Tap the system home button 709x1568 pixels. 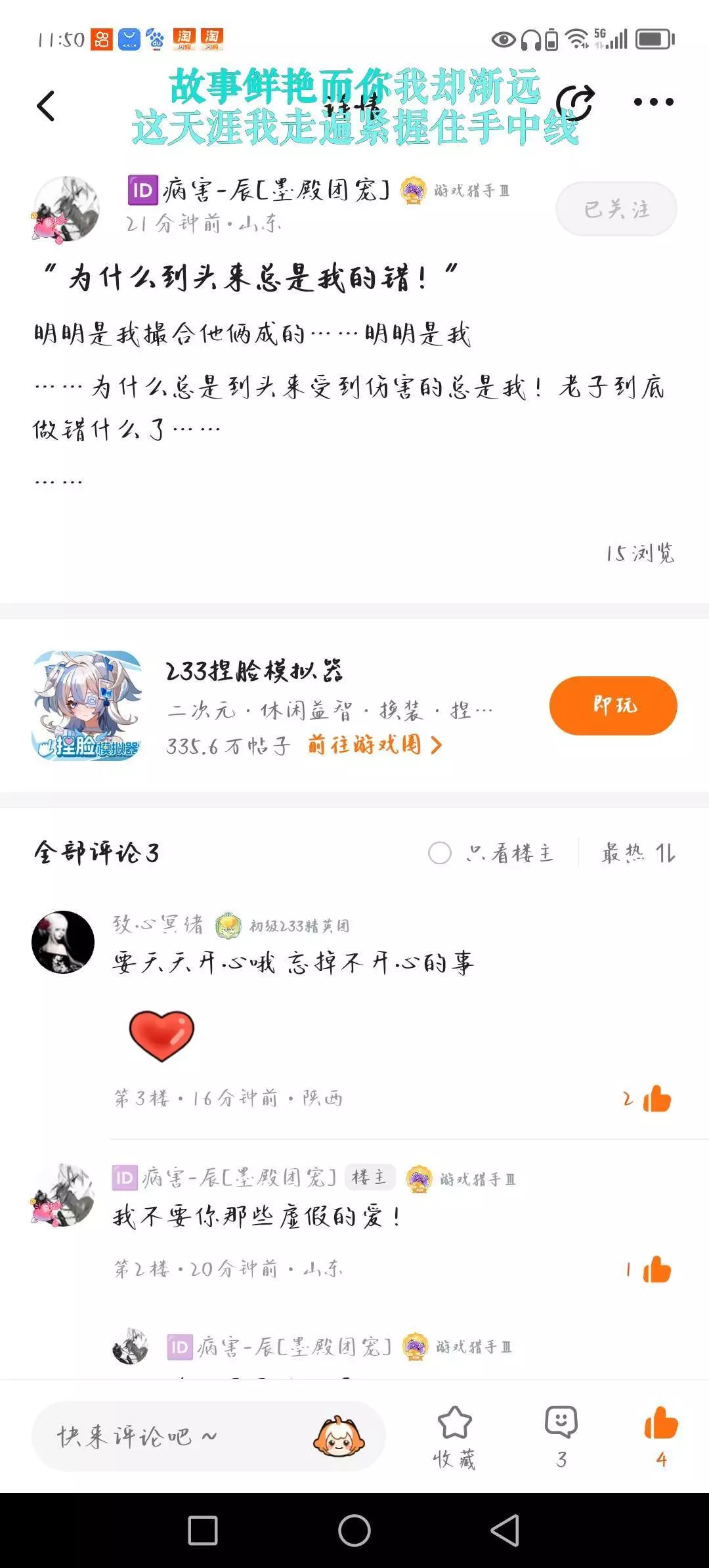point(354,1531)
